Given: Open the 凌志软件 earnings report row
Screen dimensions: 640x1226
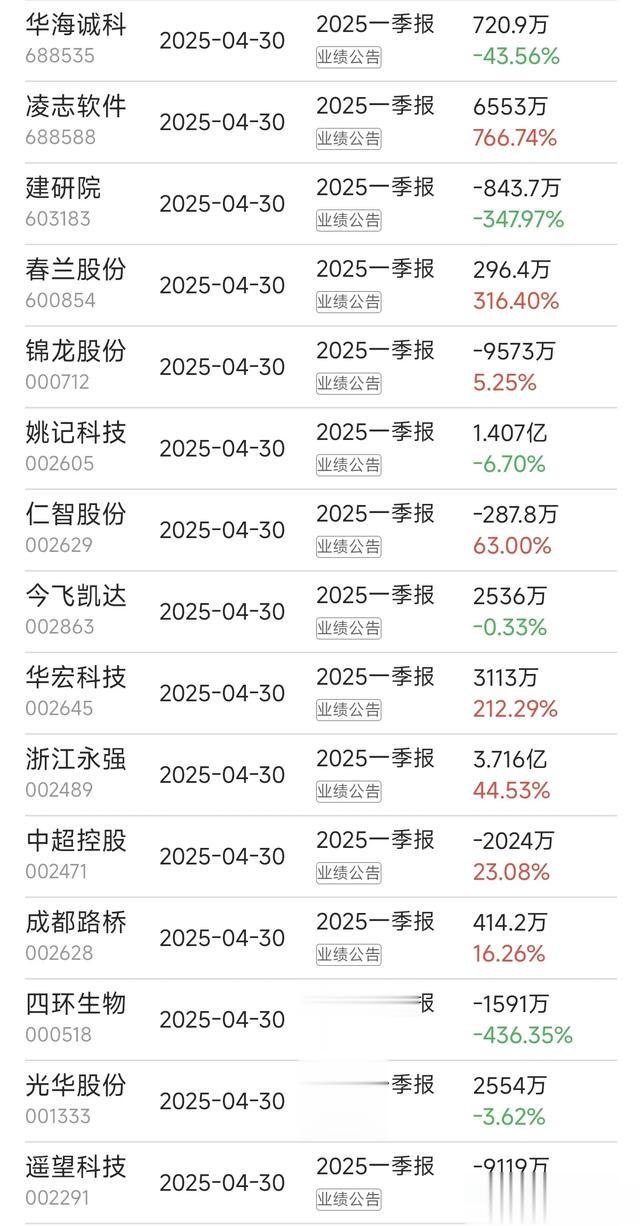Looking at the screenshot, I should (x=320, y=122).
